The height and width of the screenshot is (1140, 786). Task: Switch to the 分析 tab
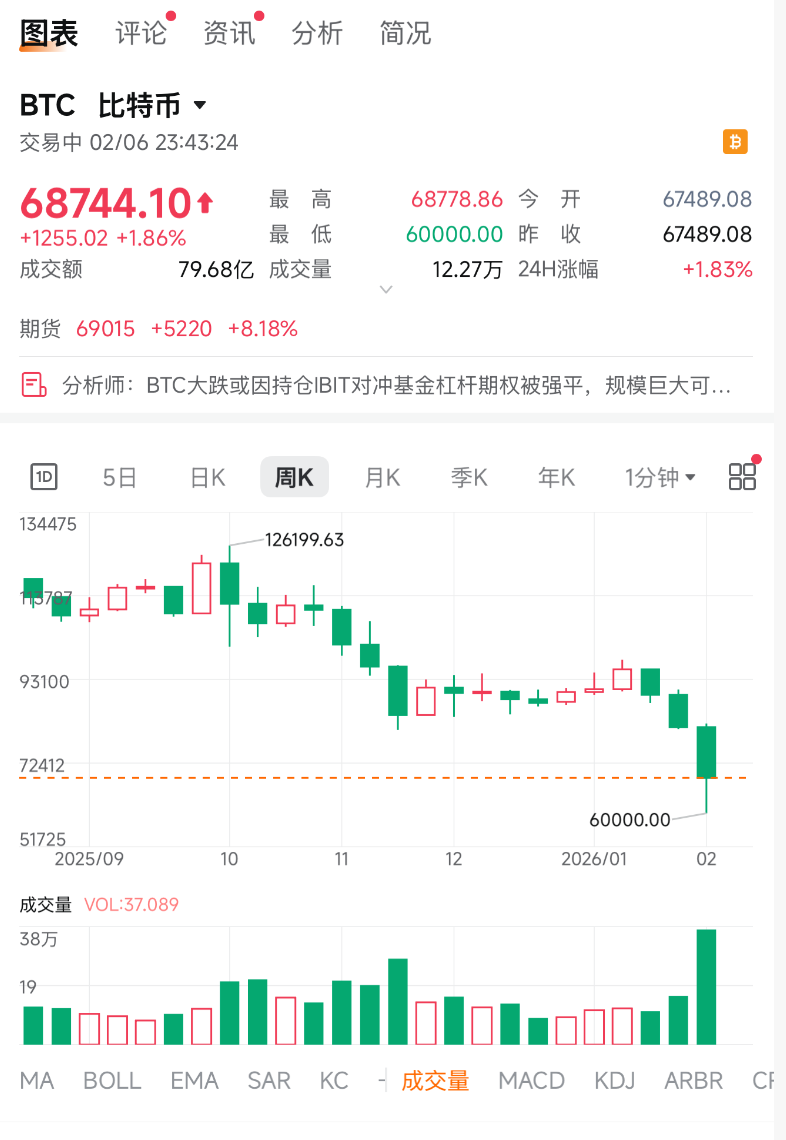point(317,33)
